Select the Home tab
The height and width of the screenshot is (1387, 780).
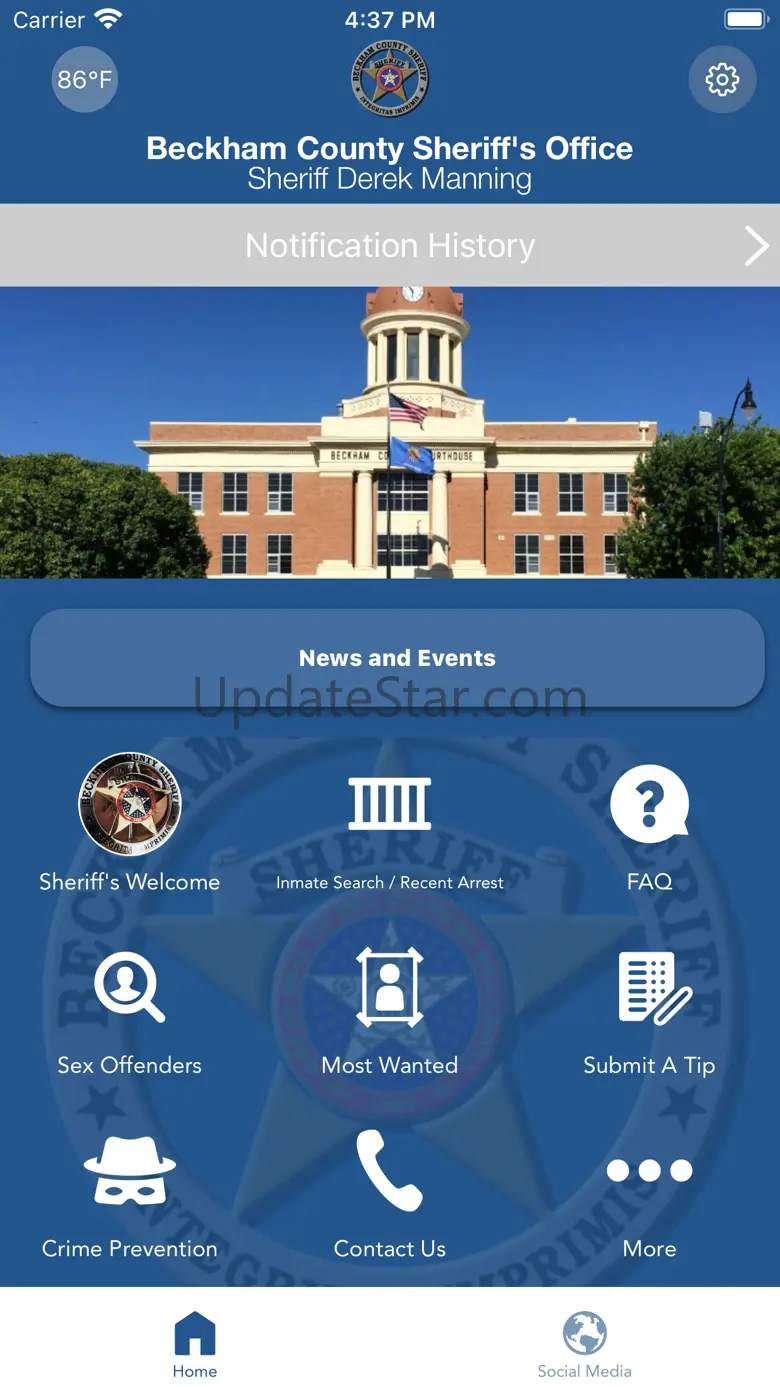(195, 1345)
